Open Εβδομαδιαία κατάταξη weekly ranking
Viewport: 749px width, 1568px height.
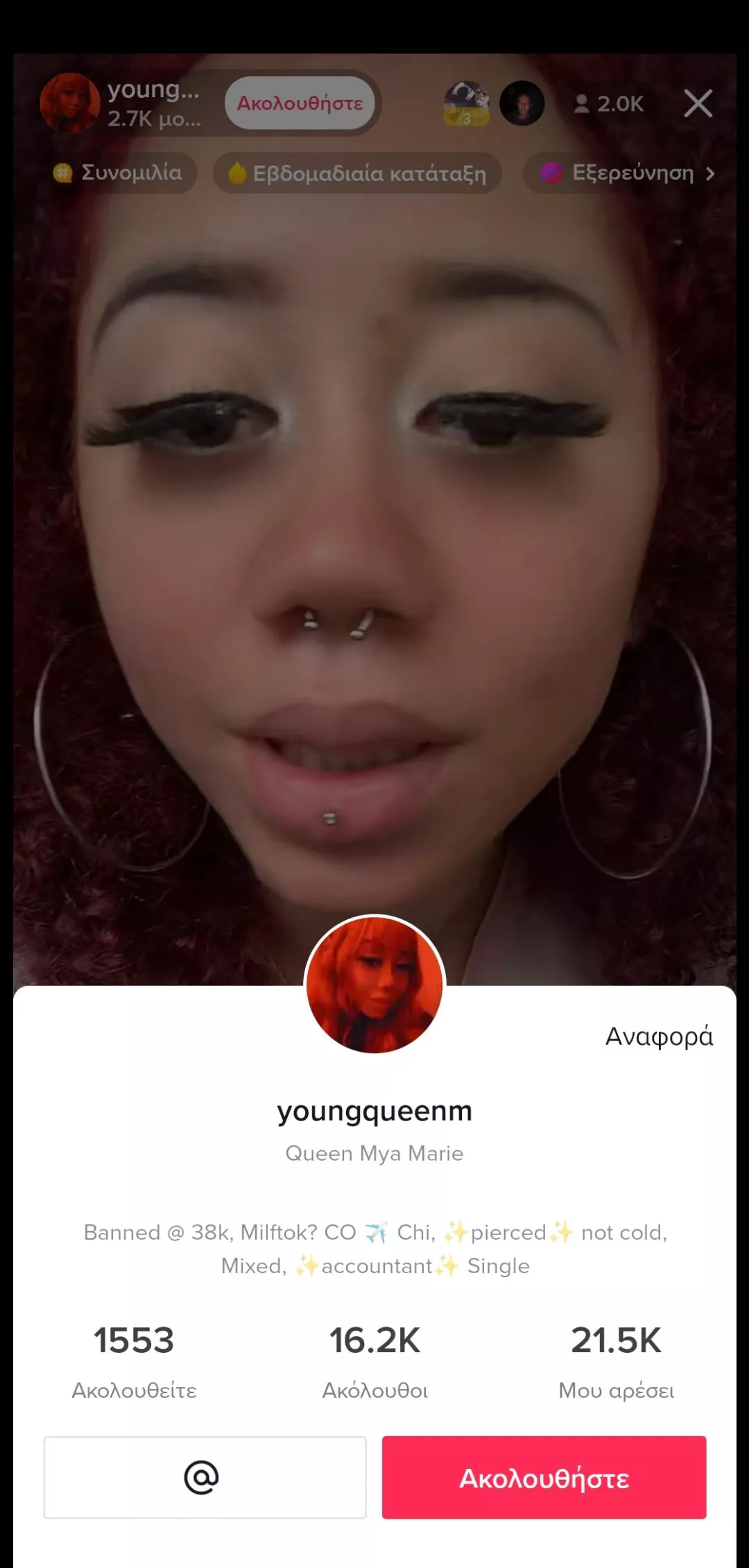click(x=357, y=173)
